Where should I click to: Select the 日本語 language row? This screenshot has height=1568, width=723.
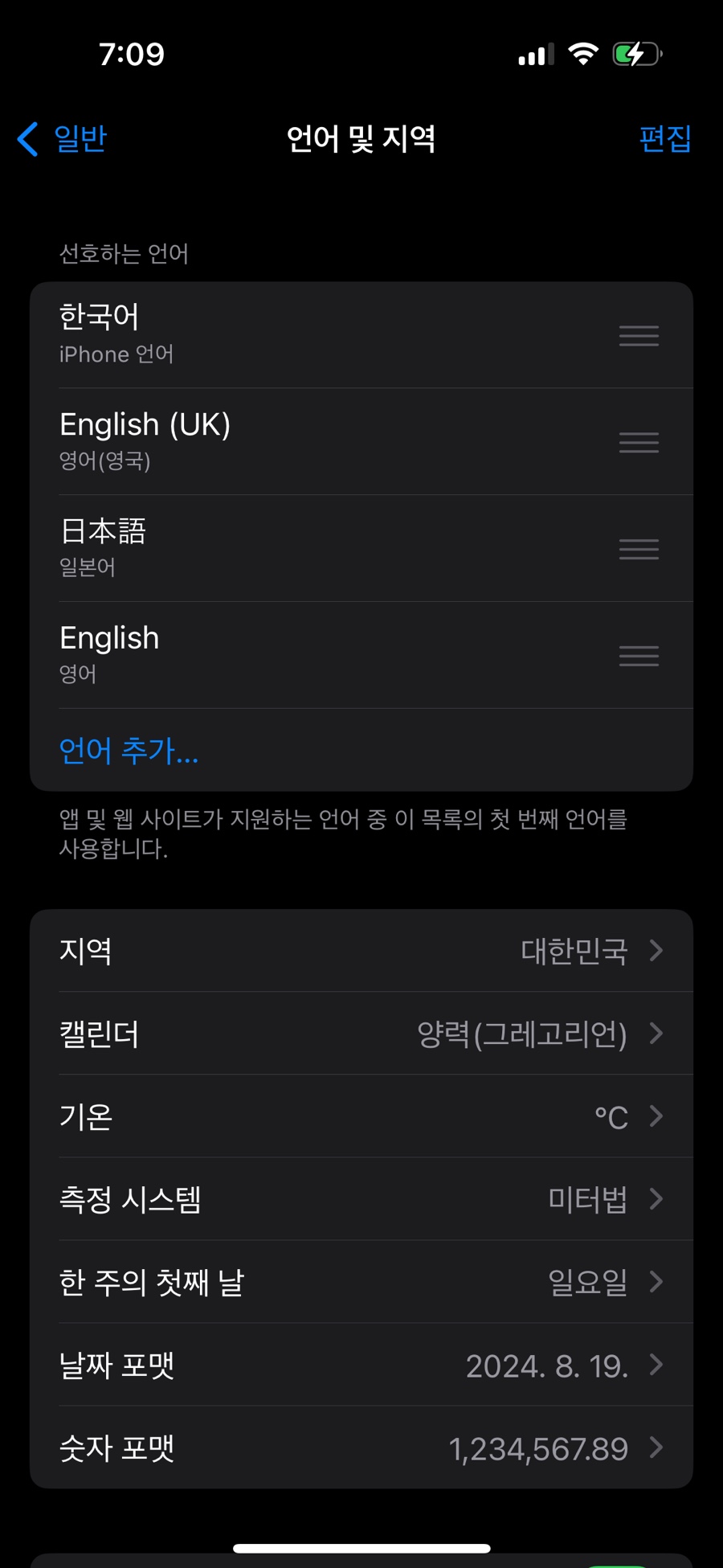pyautogui.click(x=321, y=548)
